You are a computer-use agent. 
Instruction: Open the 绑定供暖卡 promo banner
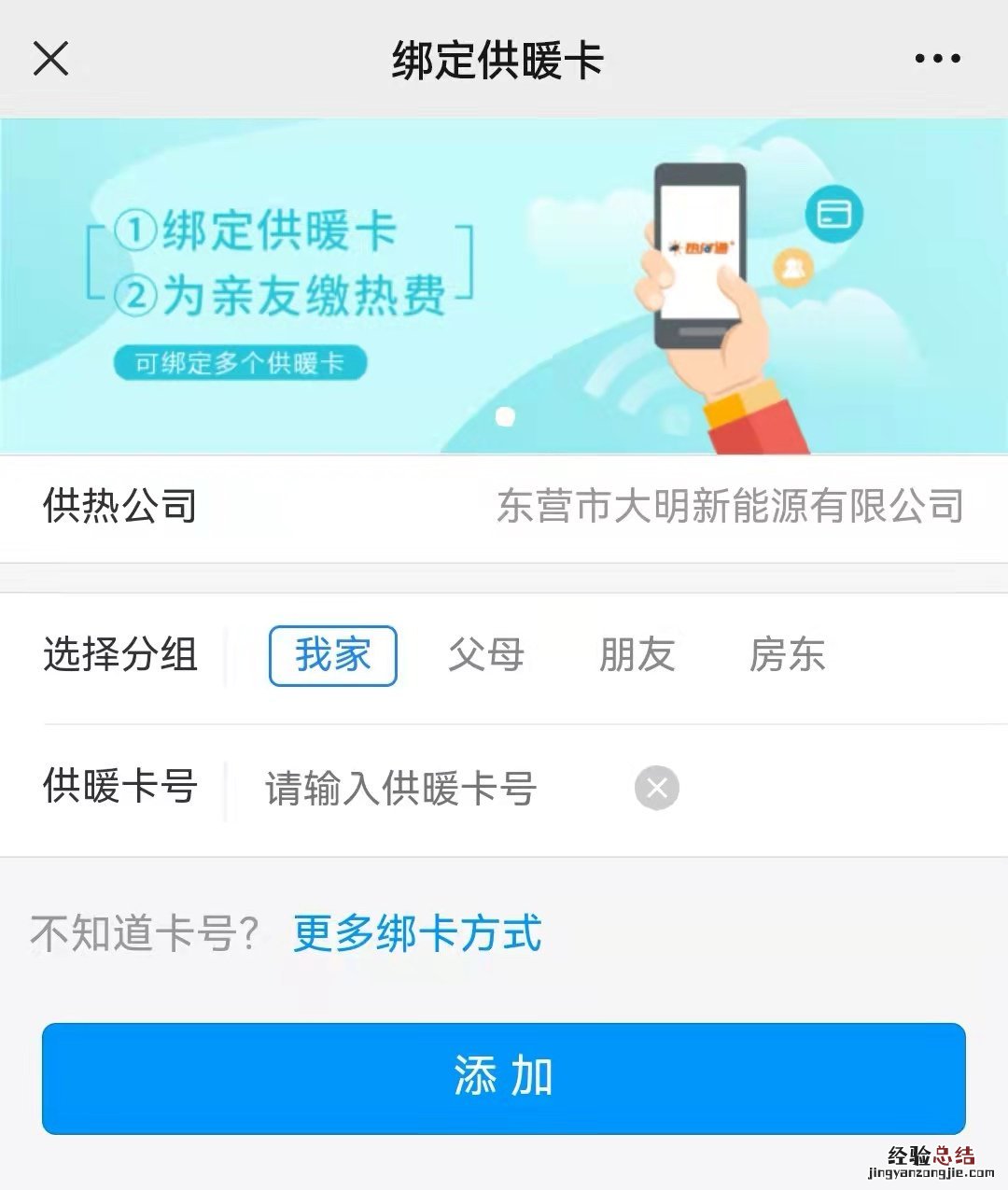tap(504, 286)
